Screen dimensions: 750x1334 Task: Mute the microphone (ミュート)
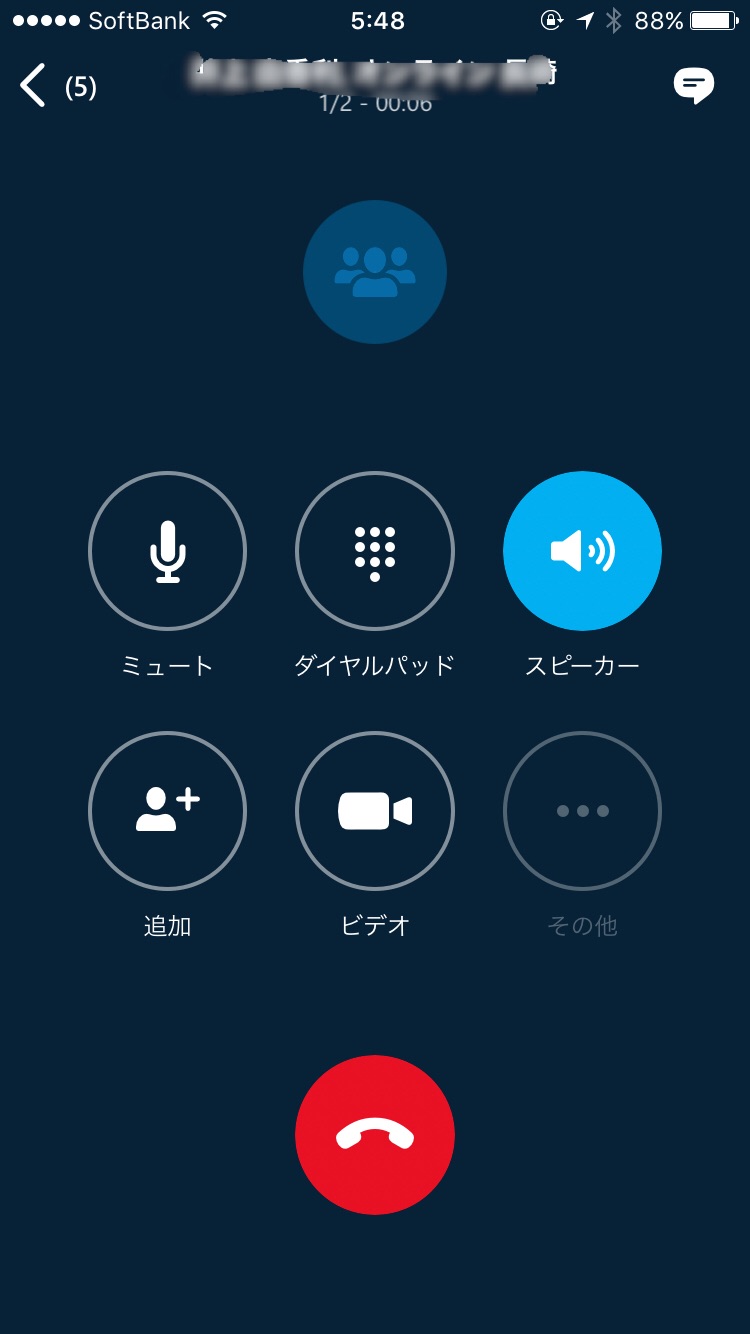point(167,551)
